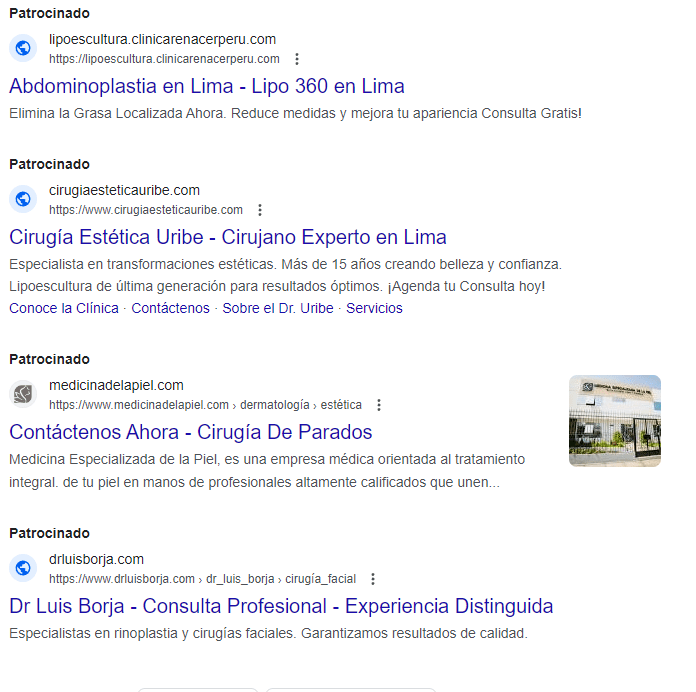
Task: Open Contáctenos Ahora - Cirugía De Parados
Action: click(x=190, y=432)
